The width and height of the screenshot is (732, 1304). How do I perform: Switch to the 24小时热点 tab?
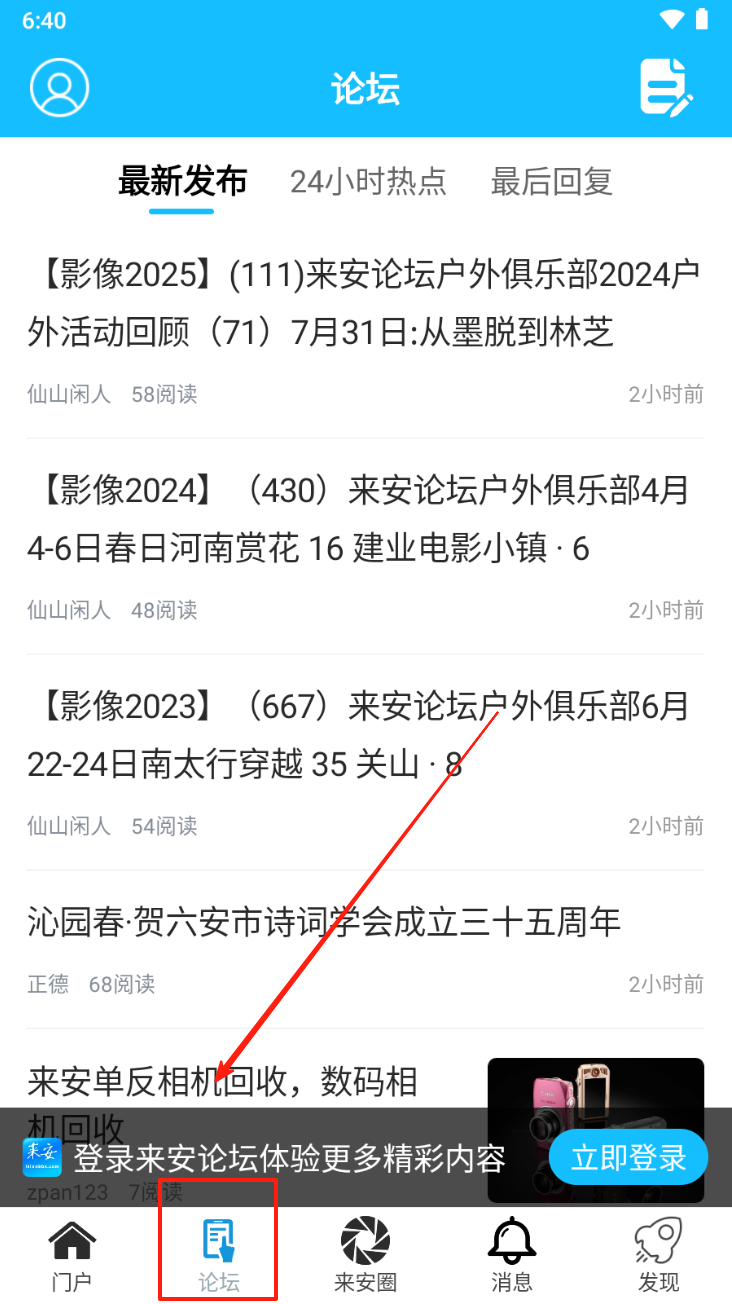coord(368,182)
